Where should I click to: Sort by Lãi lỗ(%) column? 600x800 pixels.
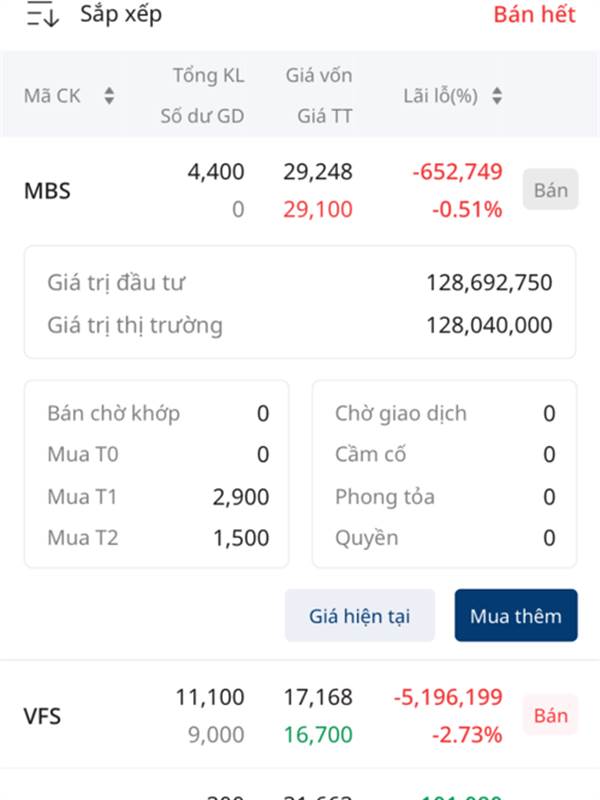(453, 95)
